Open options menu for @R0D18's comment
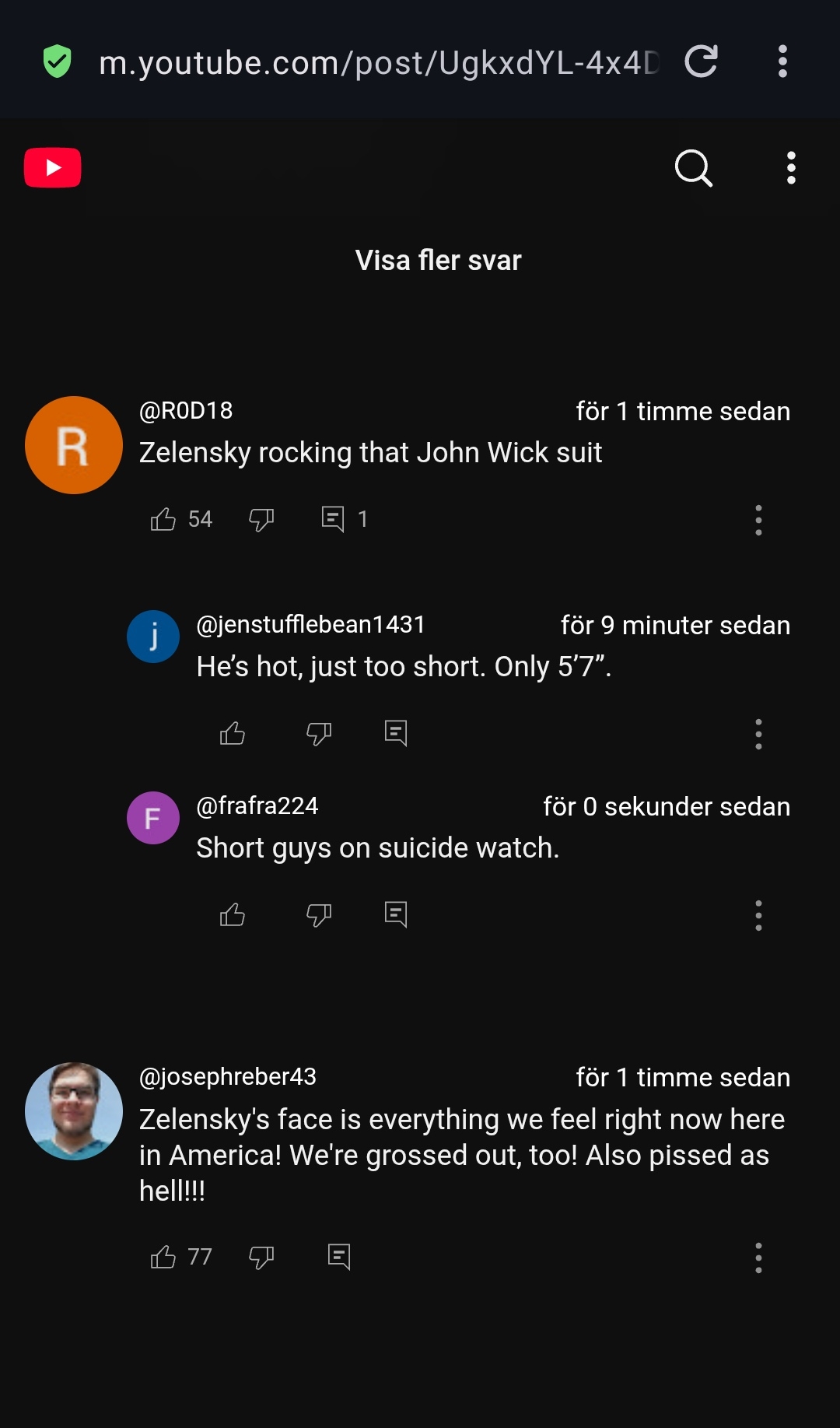This screenshot has width=840, height=1428. tap(758, 520)
